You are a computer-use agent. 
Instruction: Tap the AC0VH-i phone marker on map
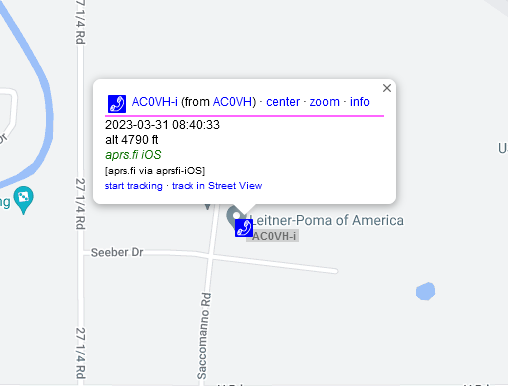[x=244, y=228]
